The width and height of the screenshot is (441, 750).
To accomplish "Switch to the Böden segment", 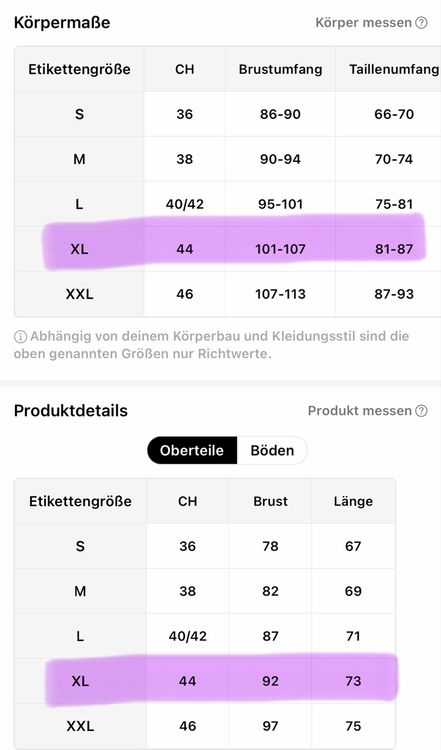I will 272,450.
